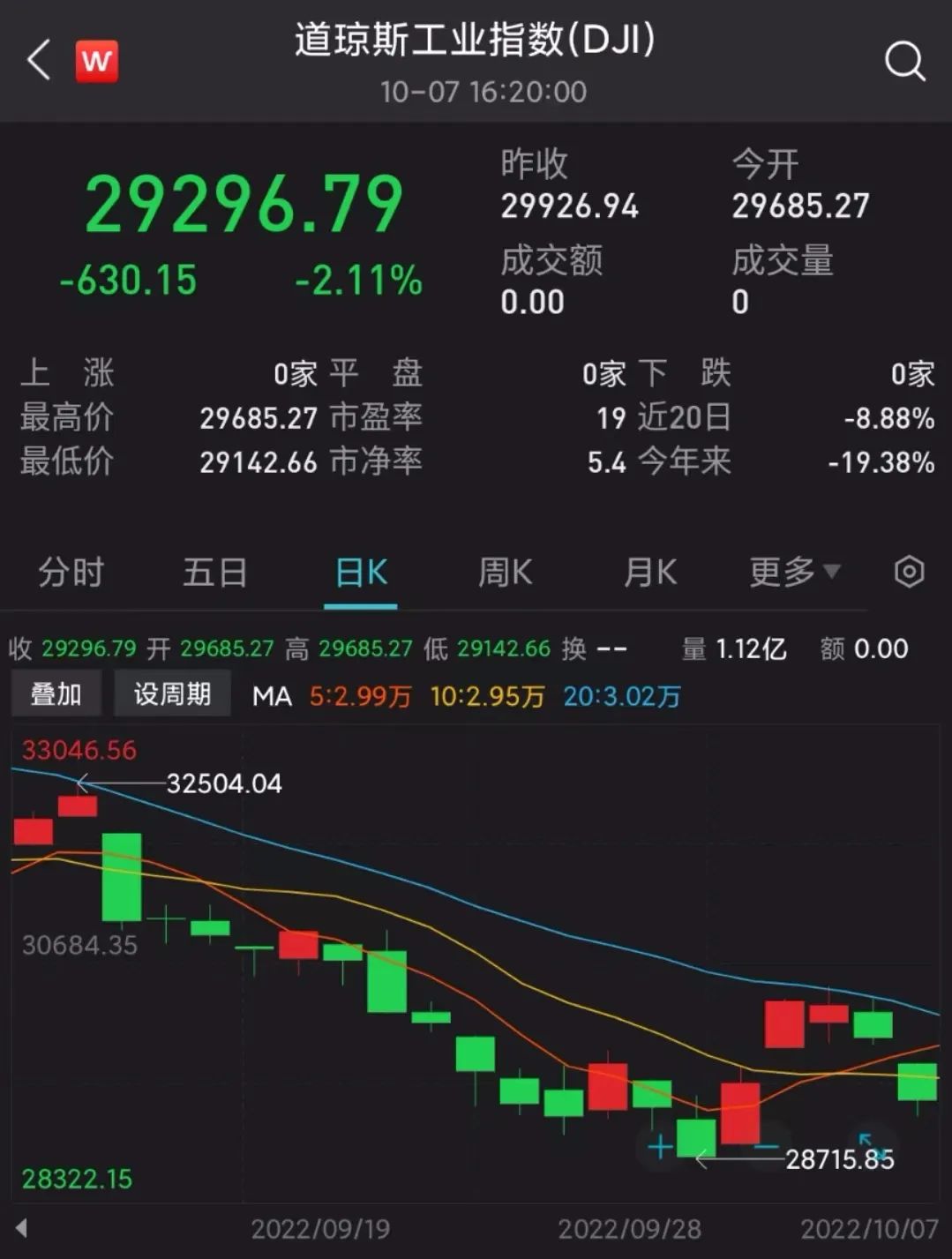
Task: Zoom in the K-line chart with plus
Action: (x=660, y=1147)
